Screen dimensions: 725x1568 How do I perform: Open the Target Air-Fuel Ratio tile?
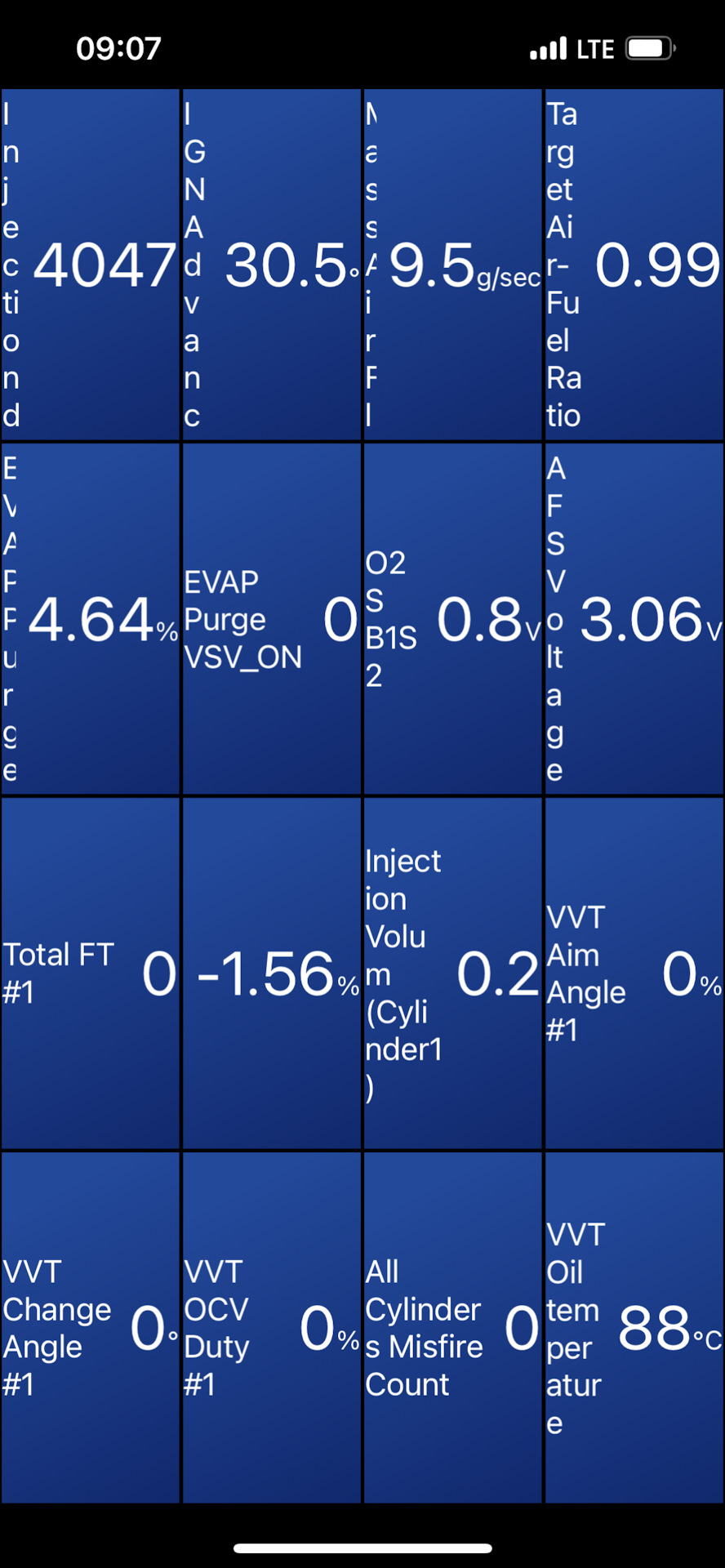click(x=634, y=265)
